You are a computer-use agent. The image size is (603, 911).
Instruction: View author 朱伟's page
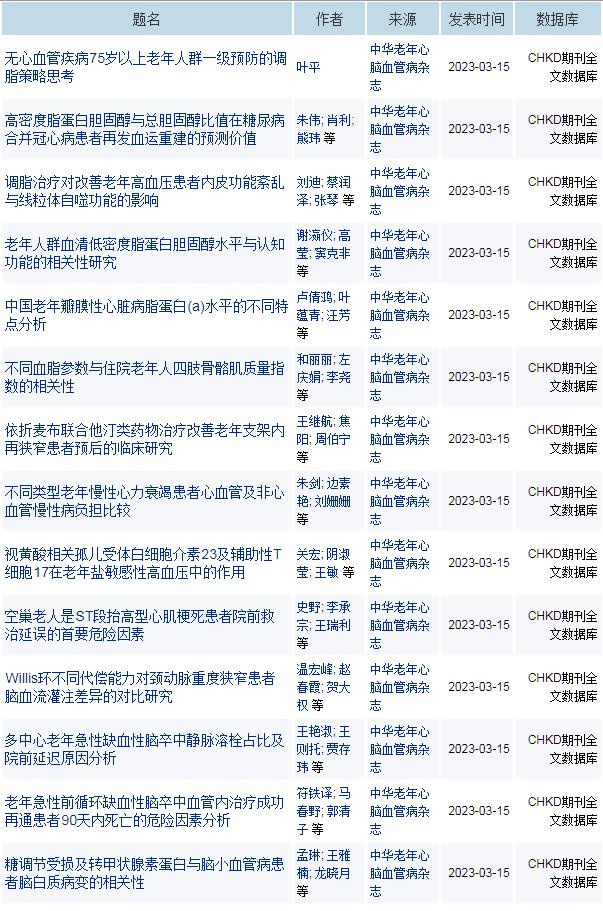[308, 119]
